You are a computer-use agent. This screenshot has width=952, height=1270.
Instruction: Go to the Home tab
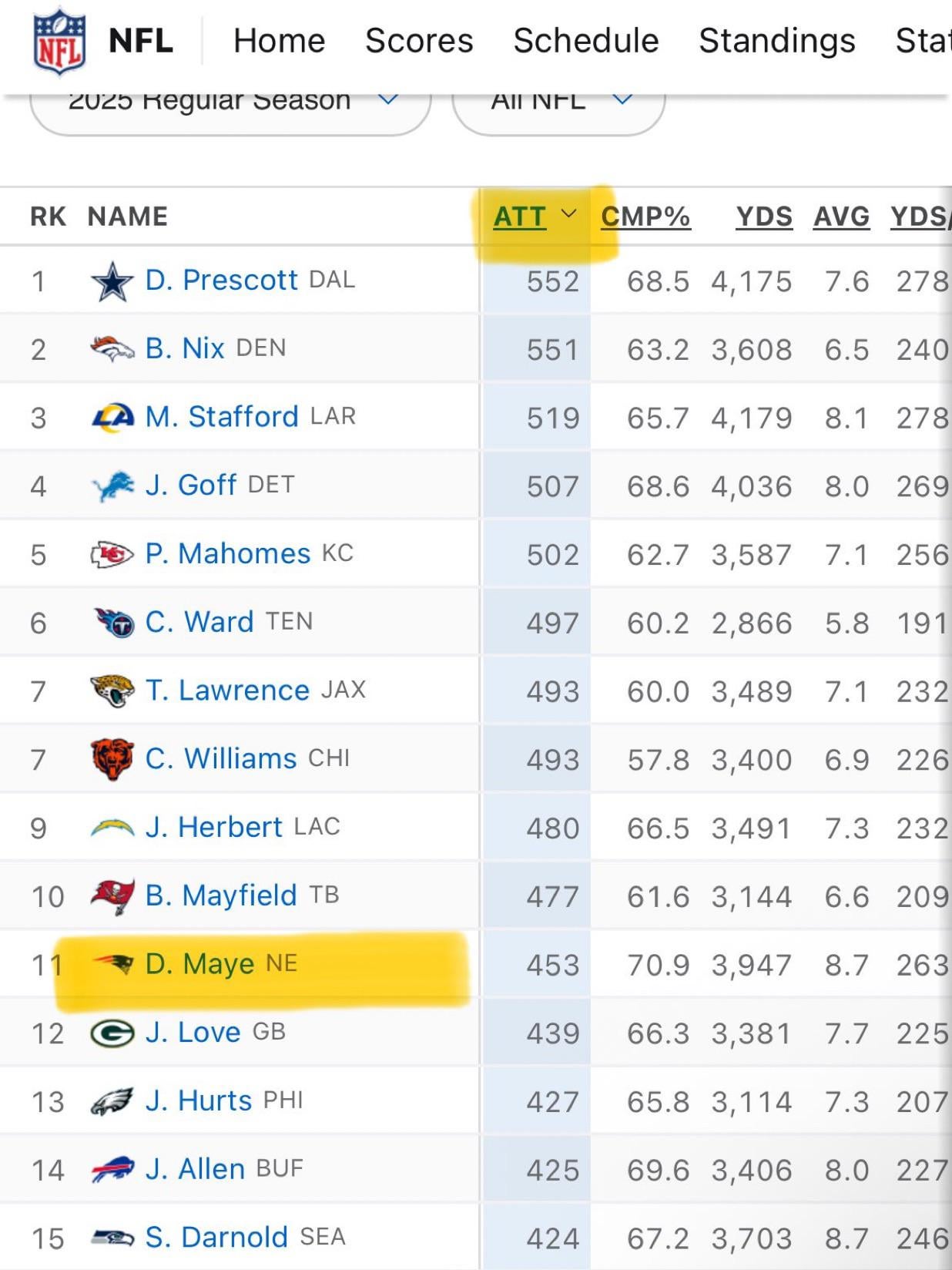pyautogui.click(x=279, y=41)
